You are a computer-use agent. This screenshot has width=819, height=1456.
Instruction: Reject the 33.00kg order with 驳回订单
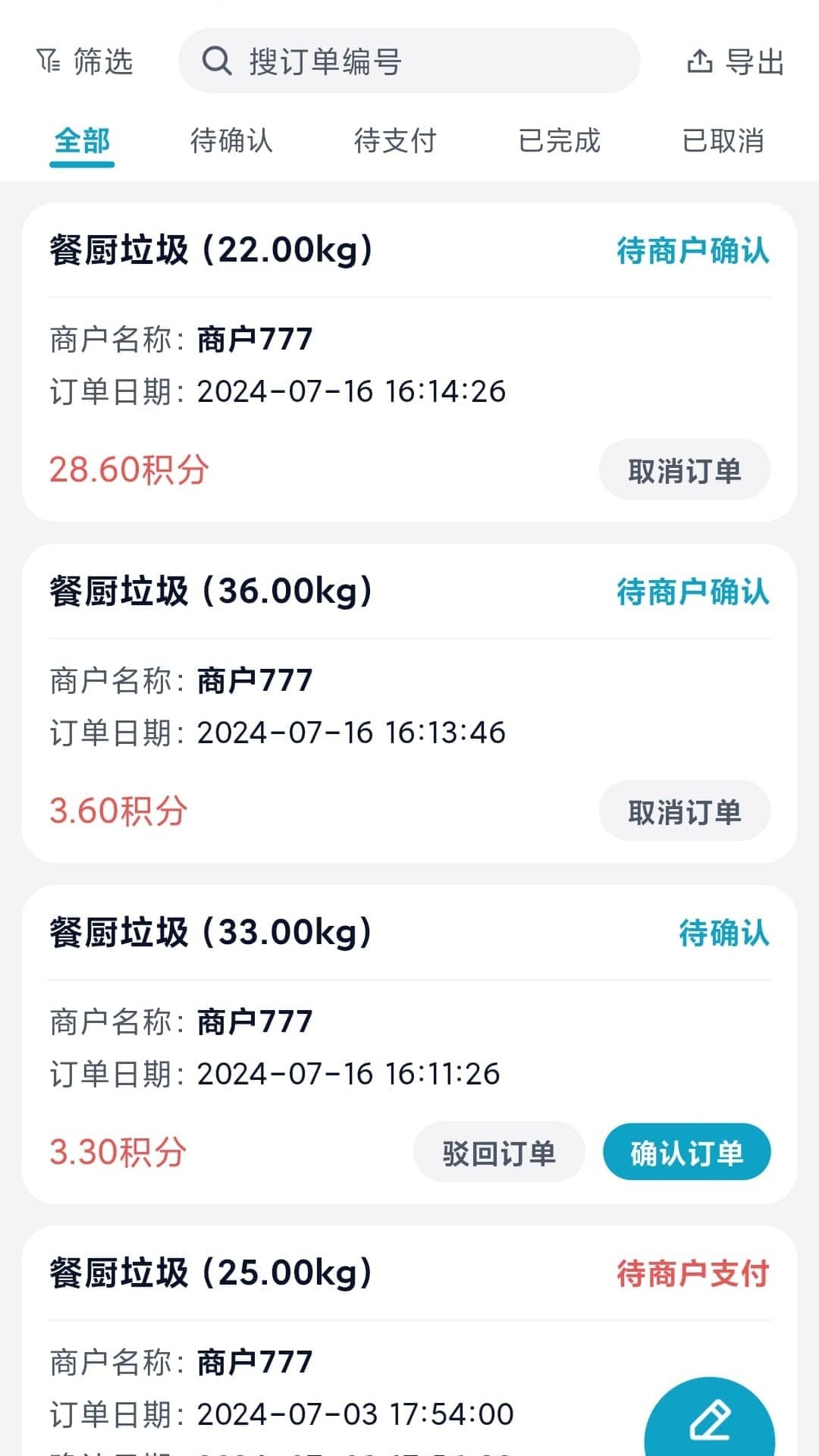pos(499,1153)
